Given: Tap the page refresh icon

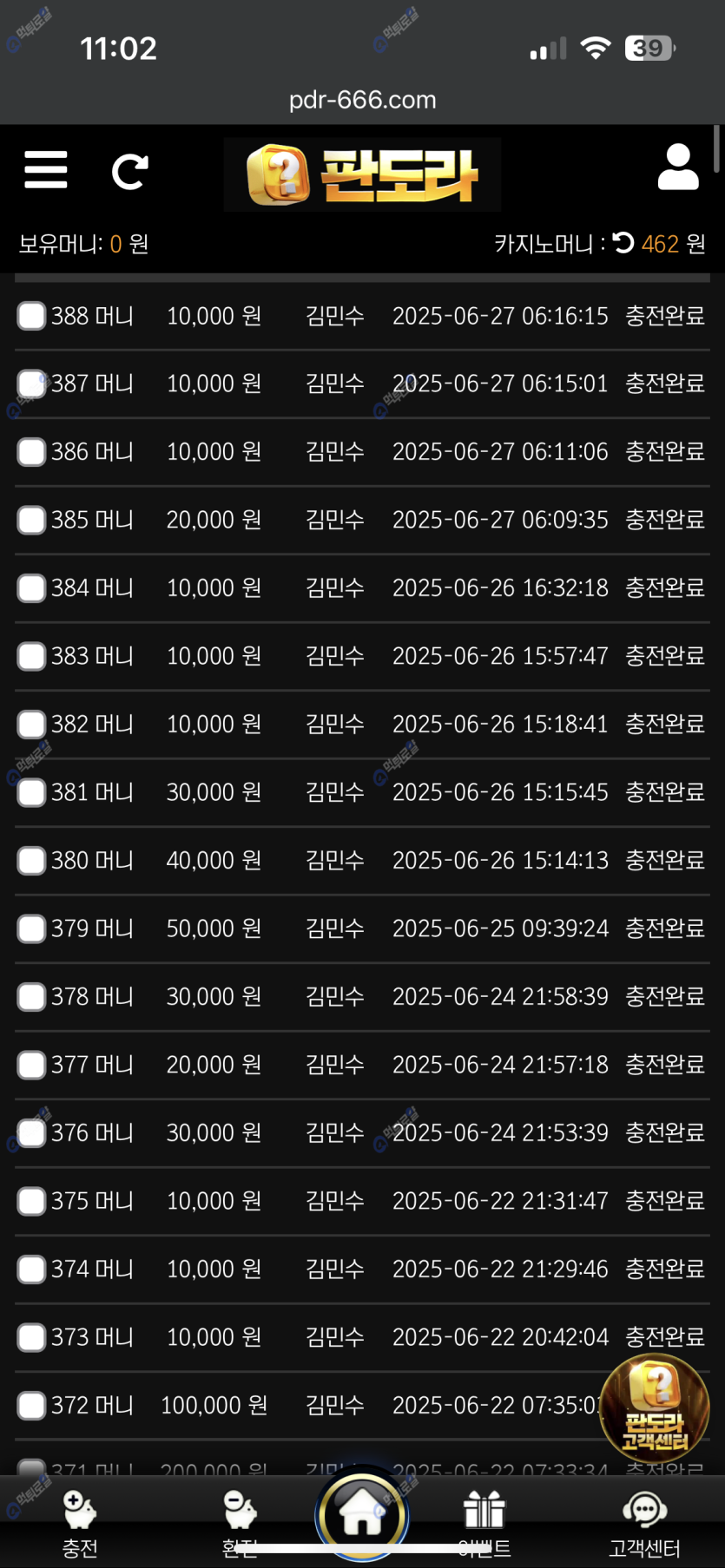Looking at the screenshot, I should click(129, 172).
